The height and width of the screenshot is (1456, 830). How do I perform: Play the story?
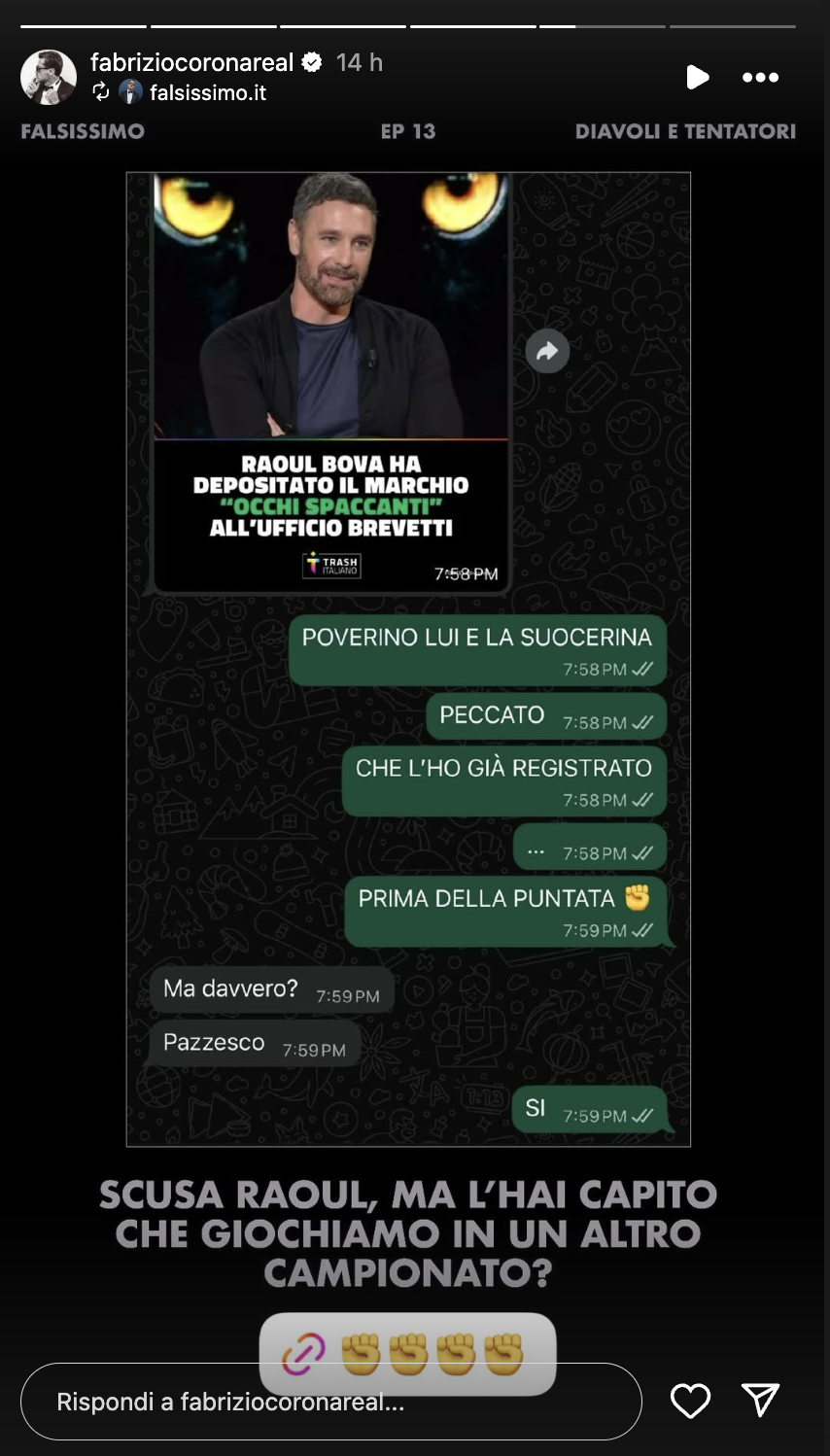[x=697, y=78]
